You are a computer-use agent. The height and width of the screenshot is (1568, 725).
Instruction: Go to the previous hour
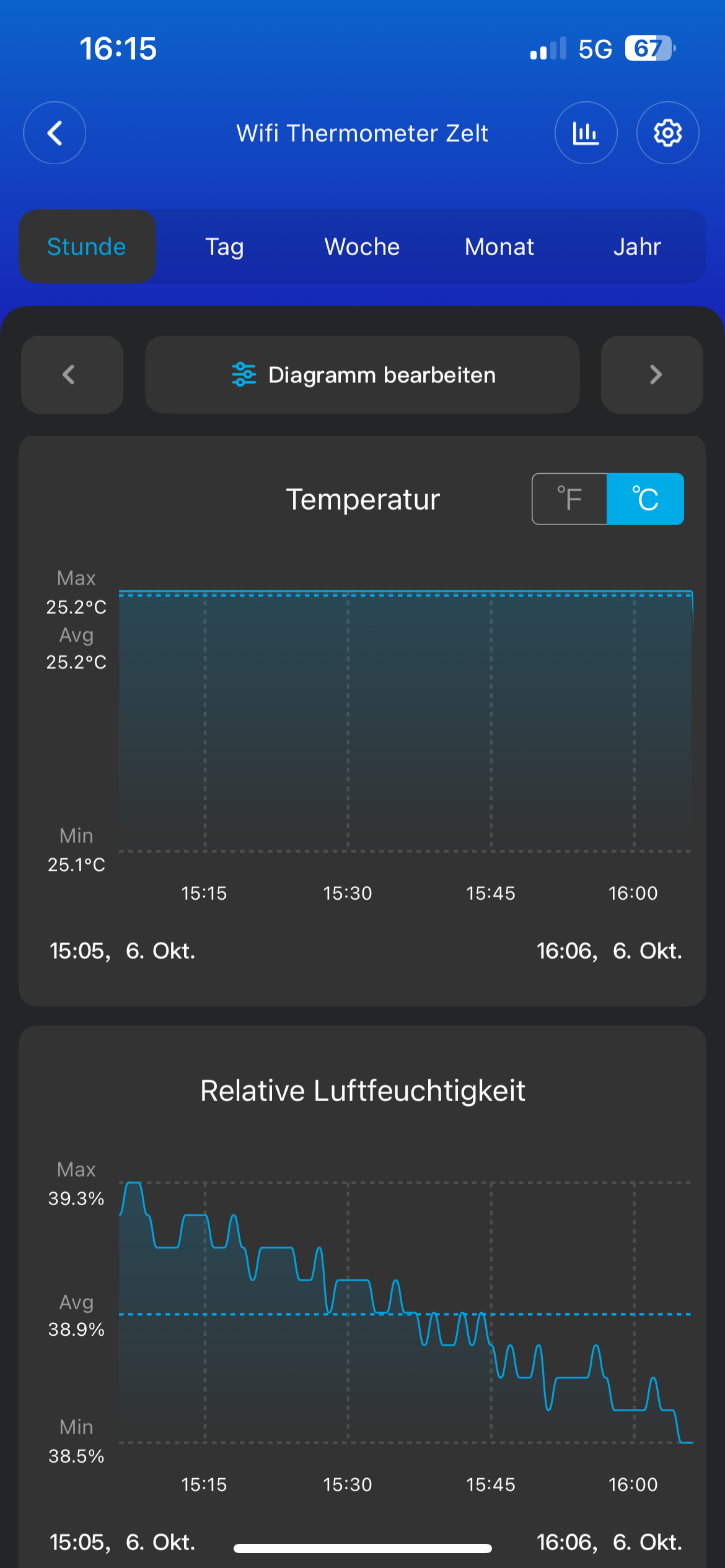(x=72, y=375)
